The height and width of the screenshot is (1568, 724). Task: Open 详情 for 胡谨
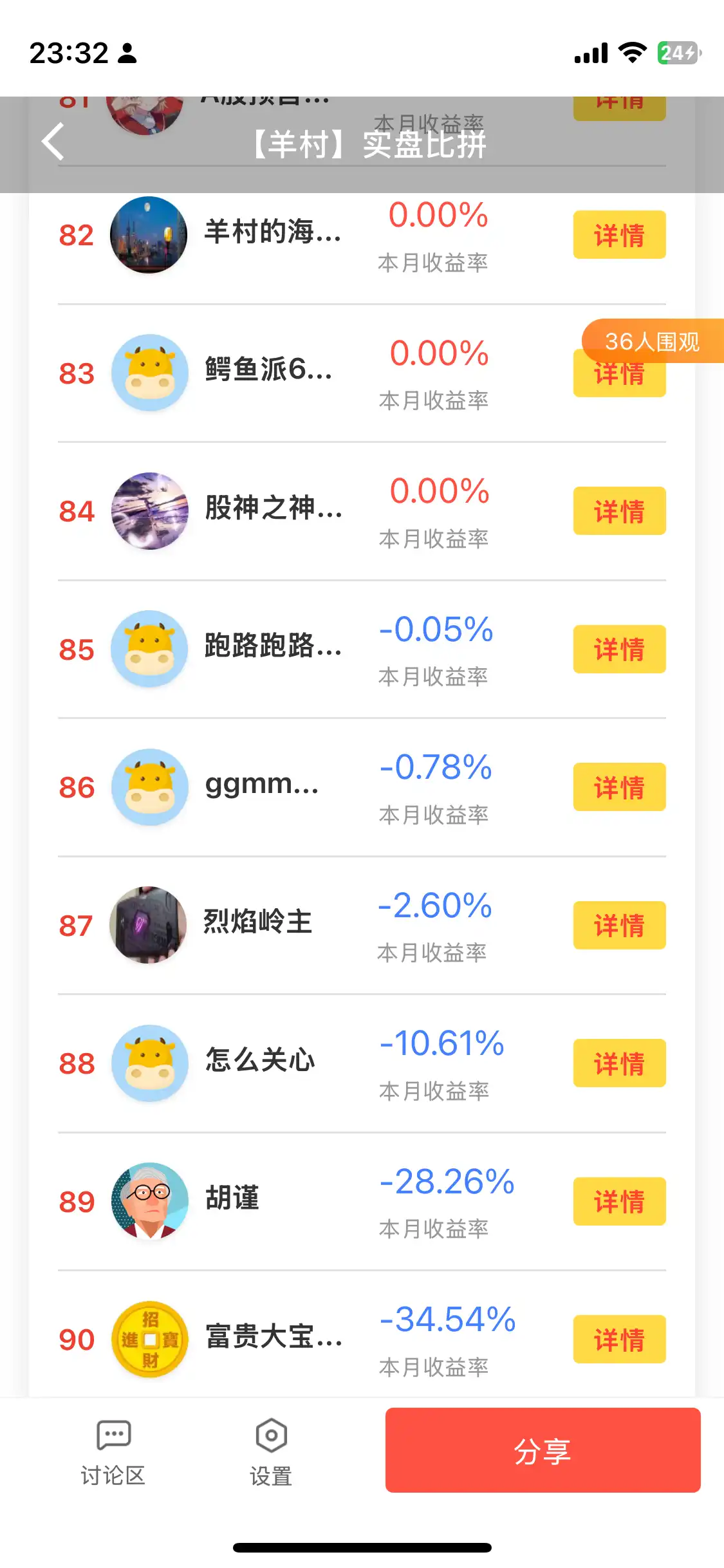pyautogui.click(x=619, y=1201)
